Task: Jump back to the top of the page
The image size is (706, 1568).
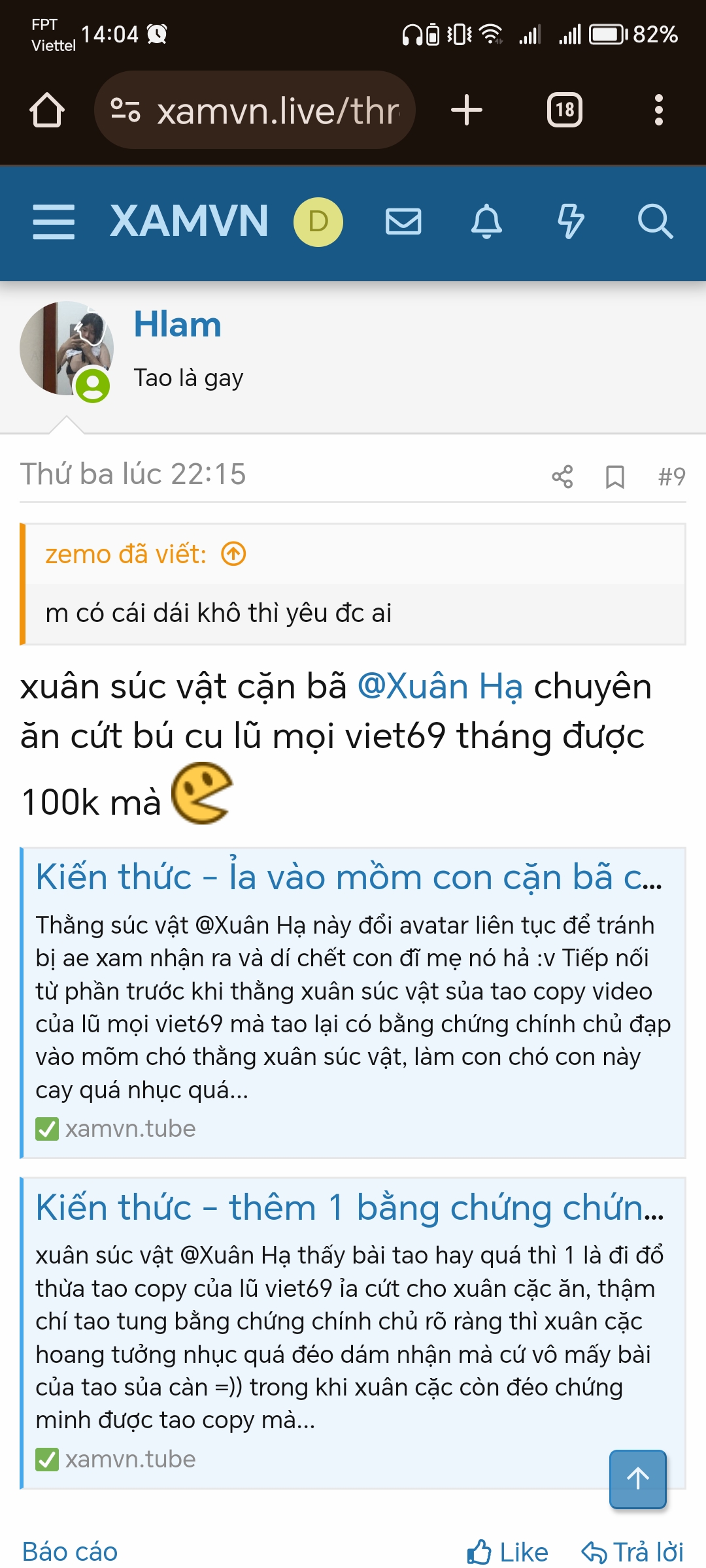Action: point(637,1478)
